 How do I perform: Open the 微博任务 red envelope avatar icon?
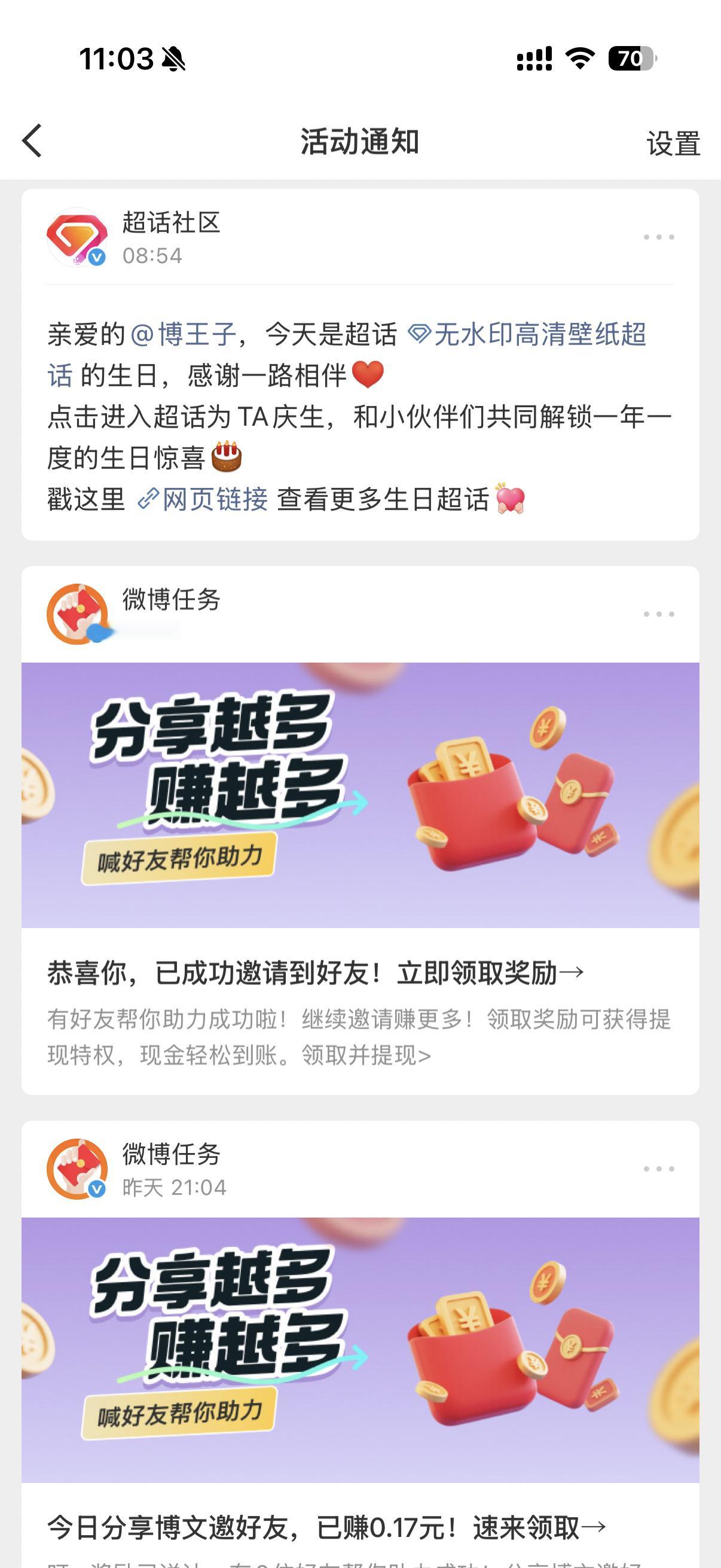(78, 614)
